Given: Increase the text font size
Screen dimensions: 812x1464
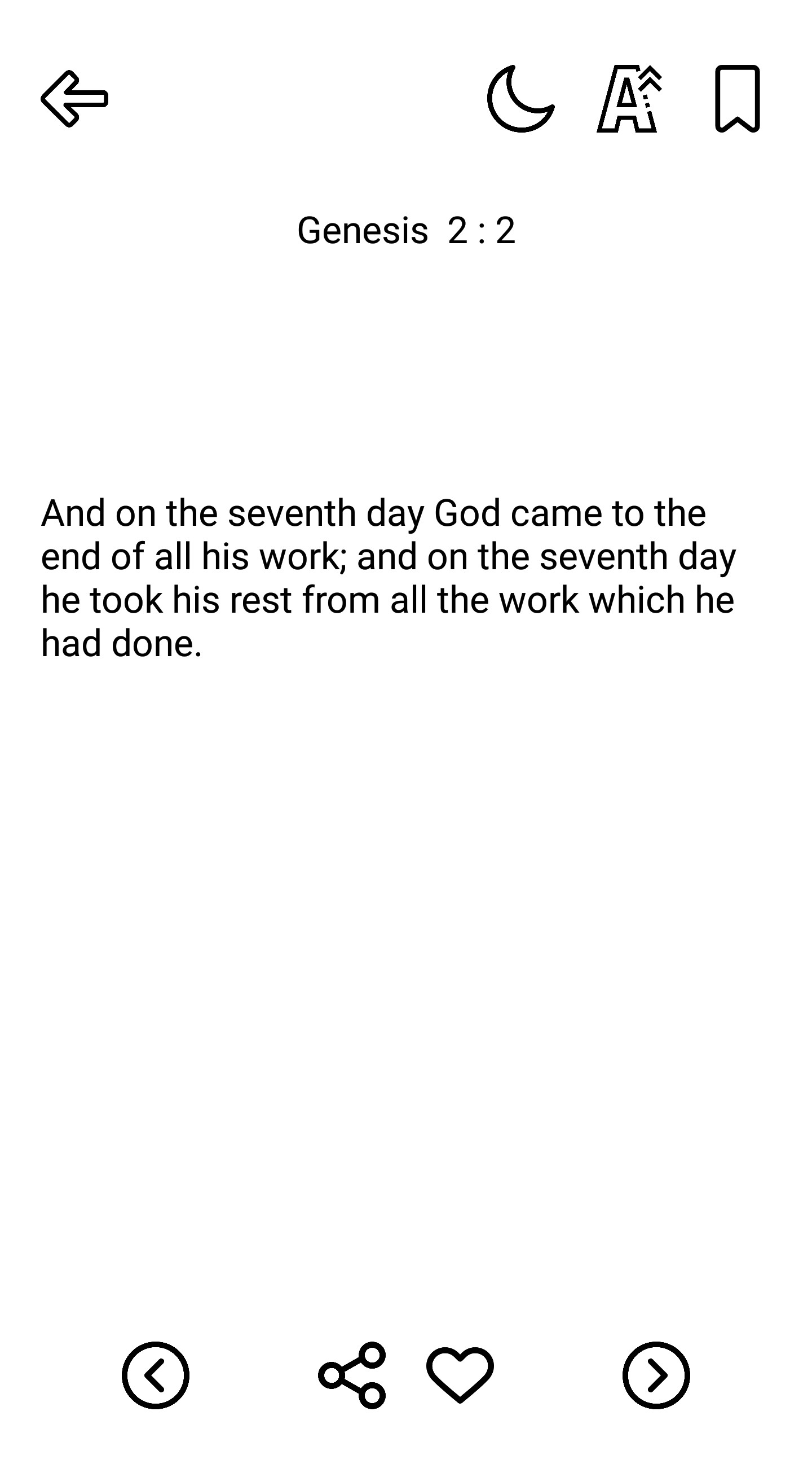Looking at the screenshot, I should (x=629, y=99).
